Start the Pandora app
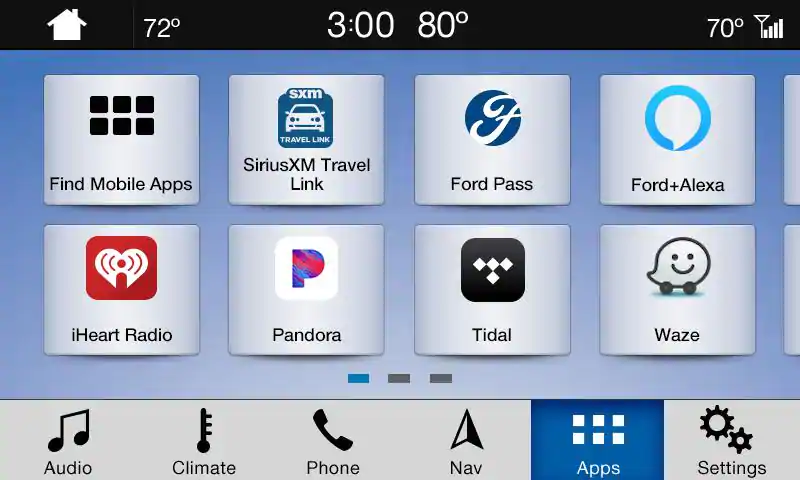 pyautogui.click(x=306, y=289)
